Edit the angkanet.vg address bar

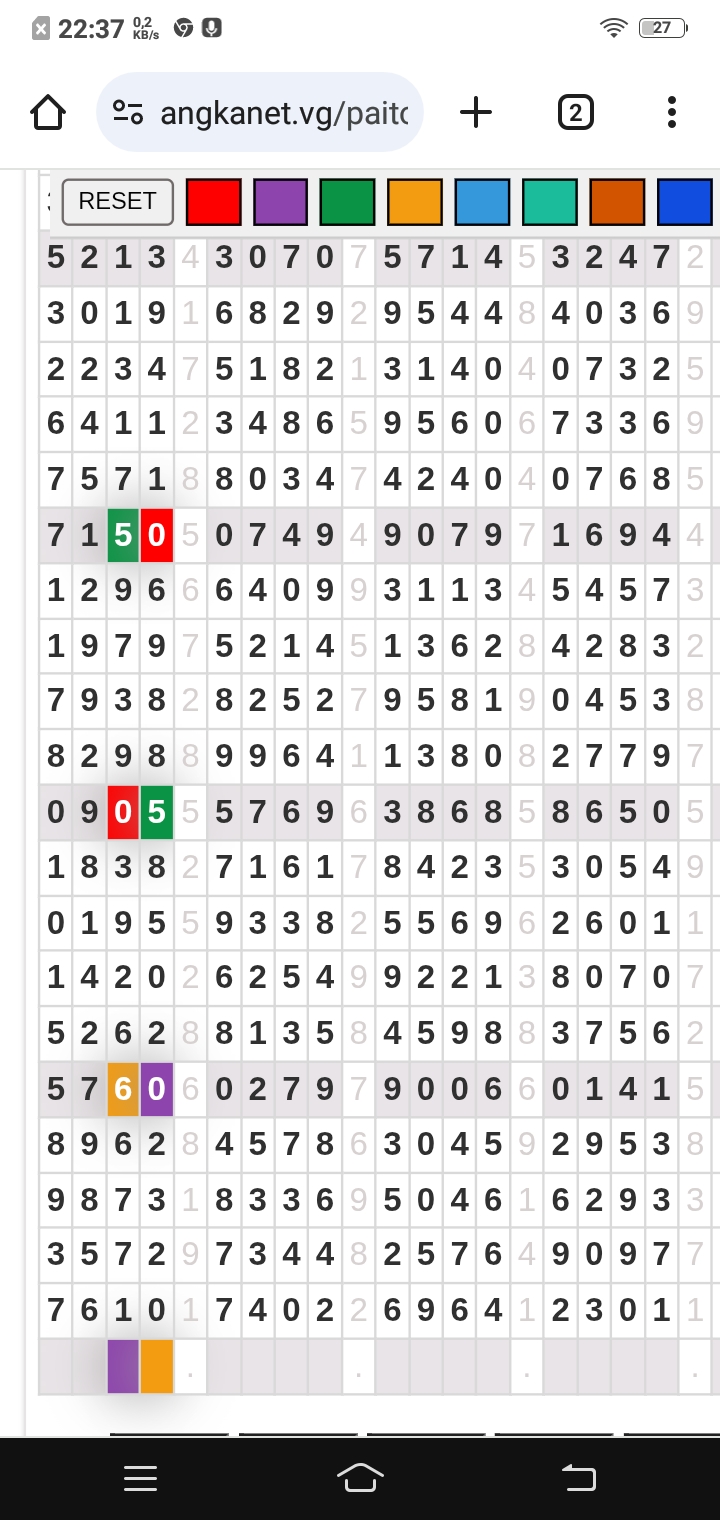[x=260, y=113]
